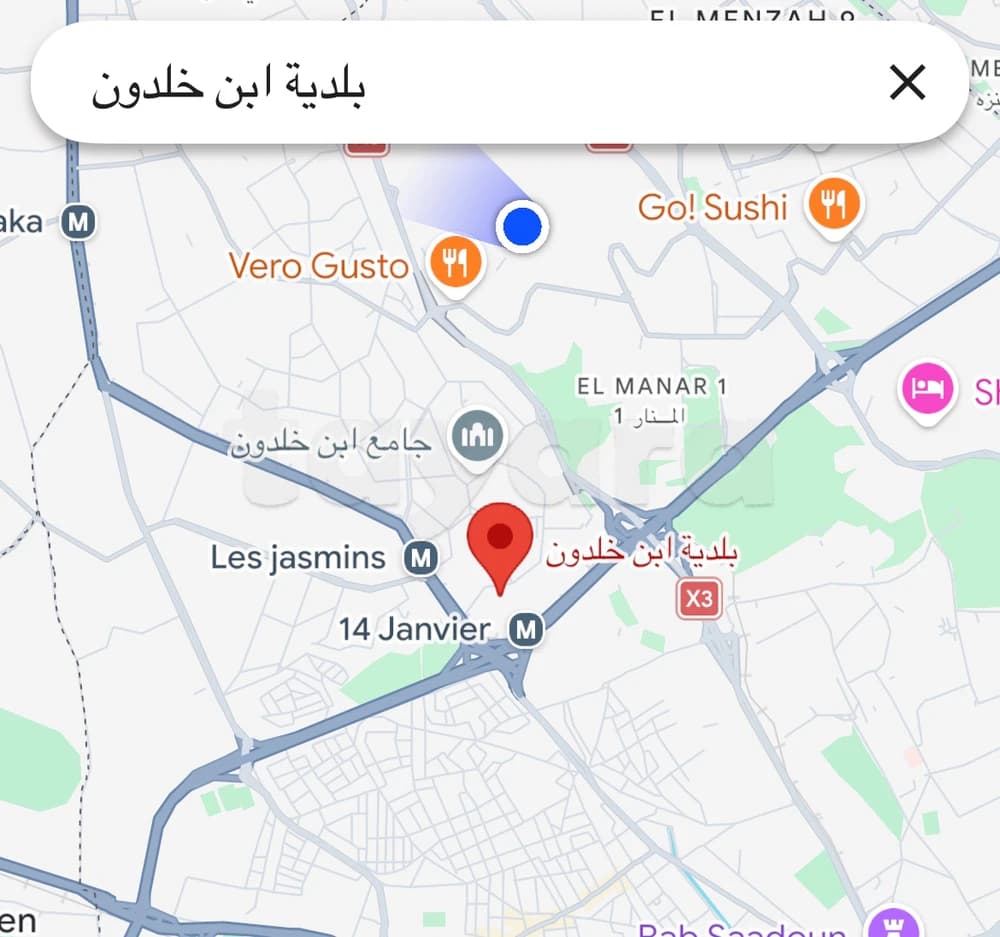
Task: Tap the search field with بلدية ابن خلدون
Action: (x=450, y=85)
